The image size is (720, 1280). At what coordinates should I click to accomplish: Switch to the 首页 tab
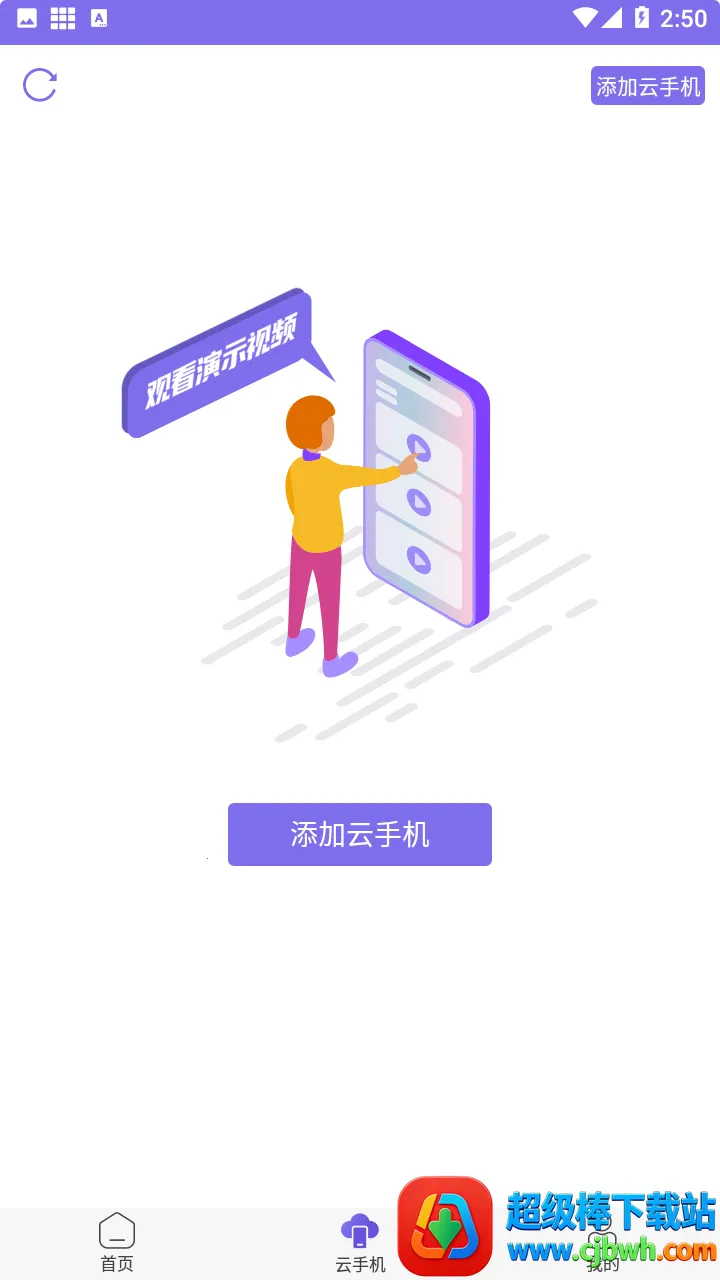[x=117, y=1242]
